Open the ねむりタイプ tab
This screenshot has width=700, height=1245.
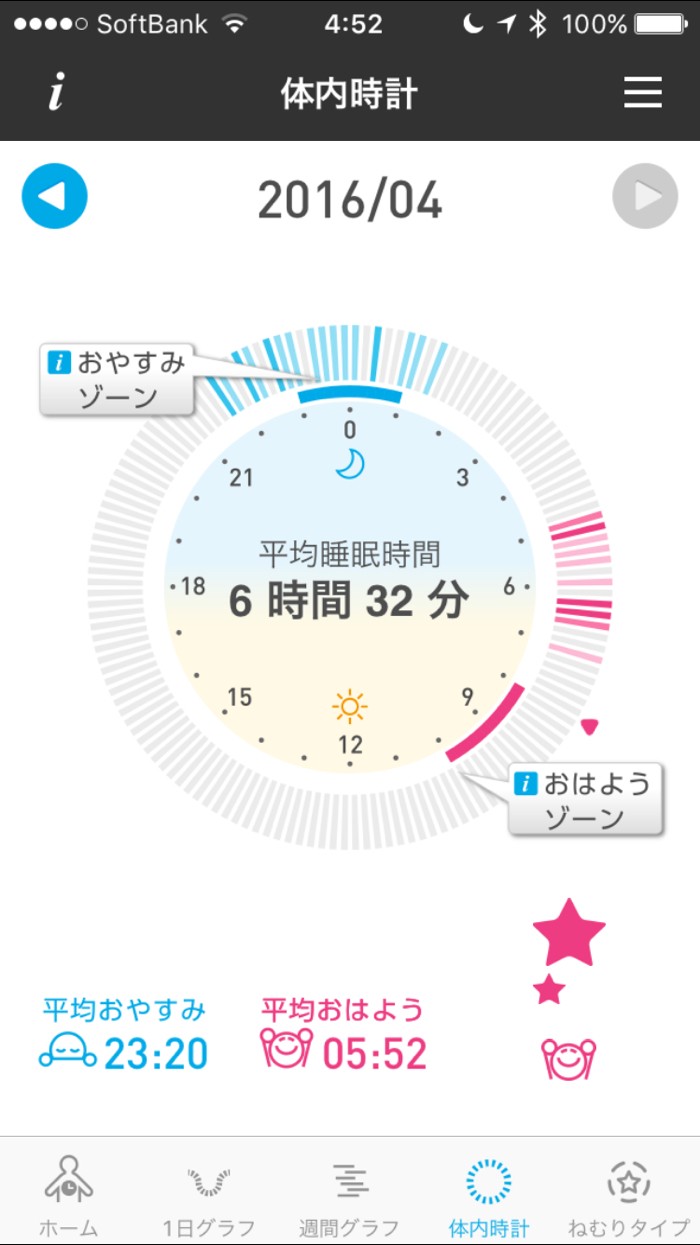coord(629,1195)
